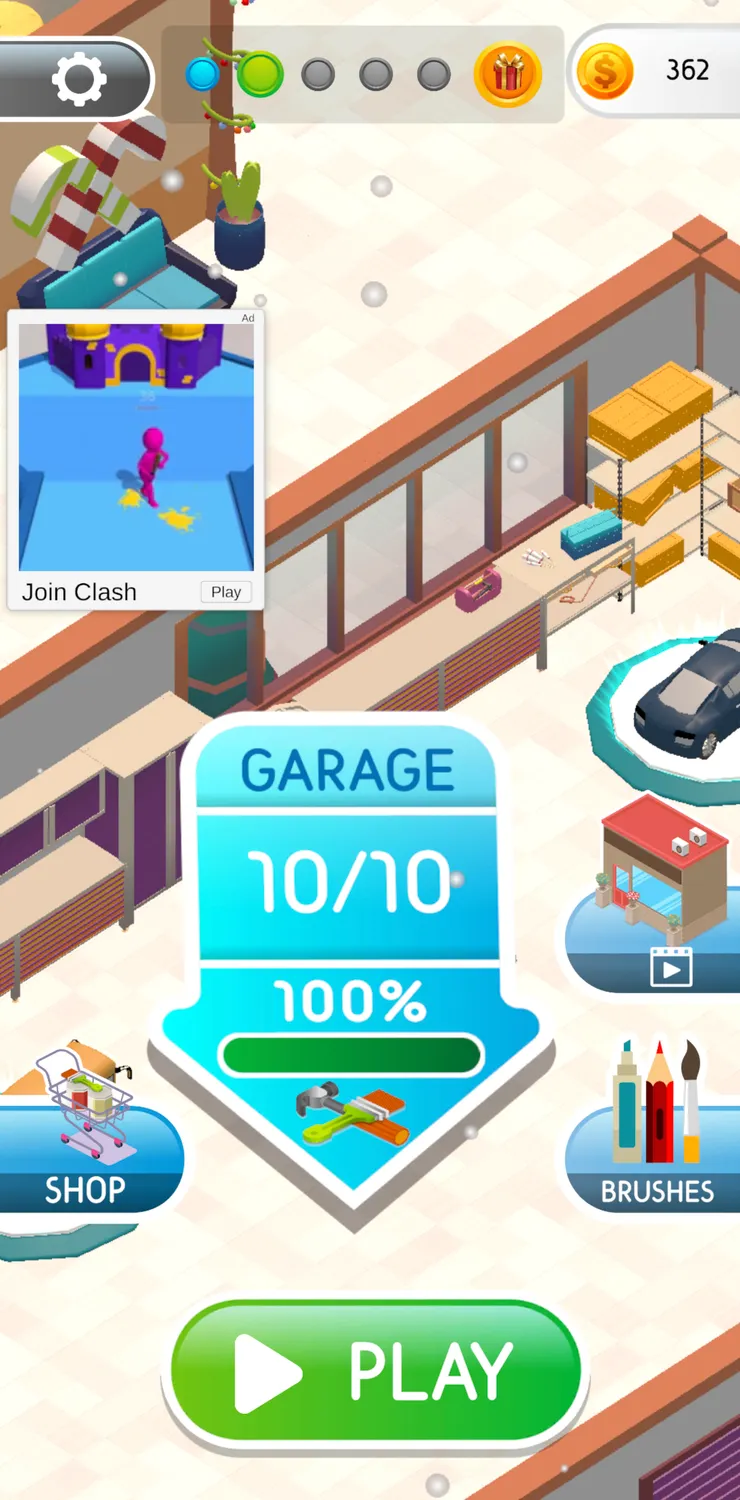Tap the Play button on Join Clash ad
Viewport: 740px width, 1500px height.
point(226,592)
